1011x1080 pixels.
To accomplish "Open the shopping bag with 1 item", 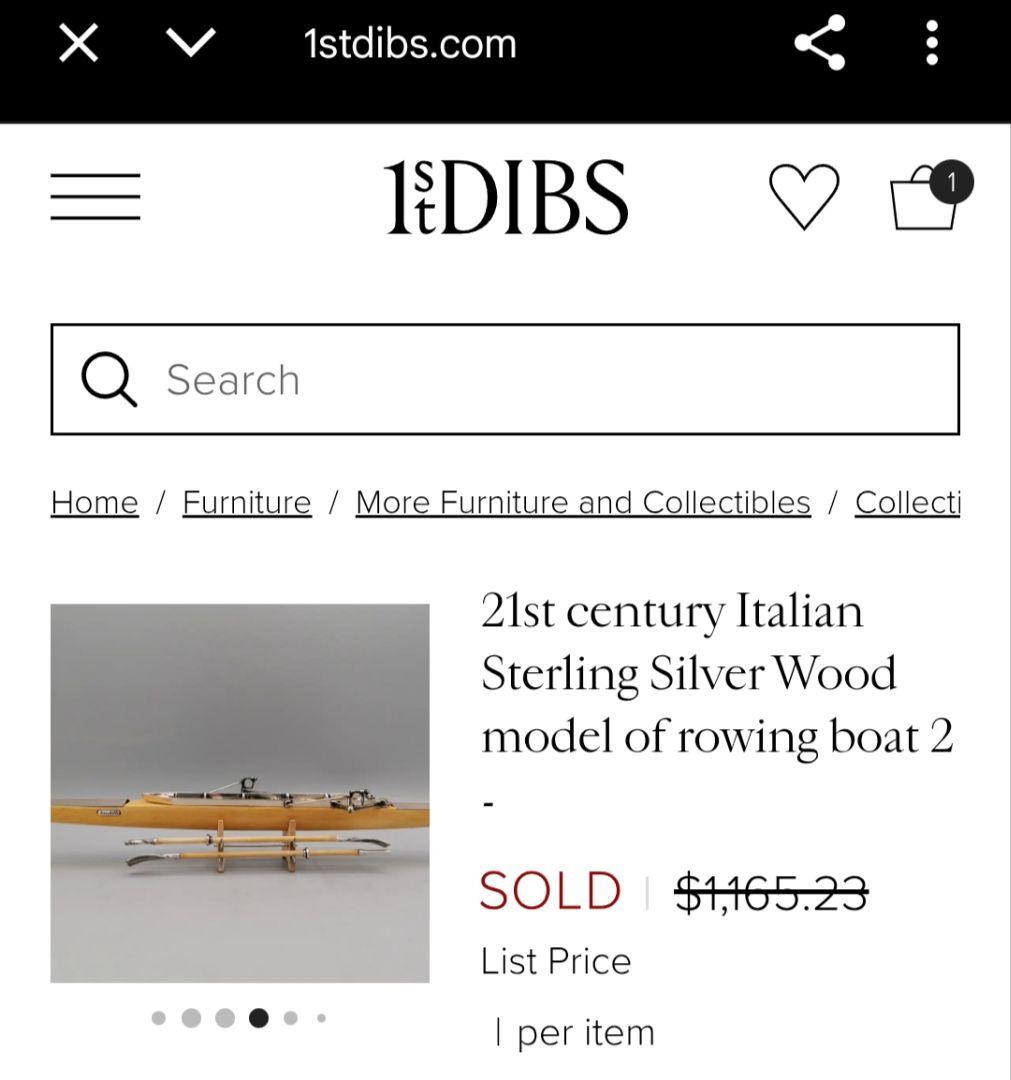I will [925, 198].
